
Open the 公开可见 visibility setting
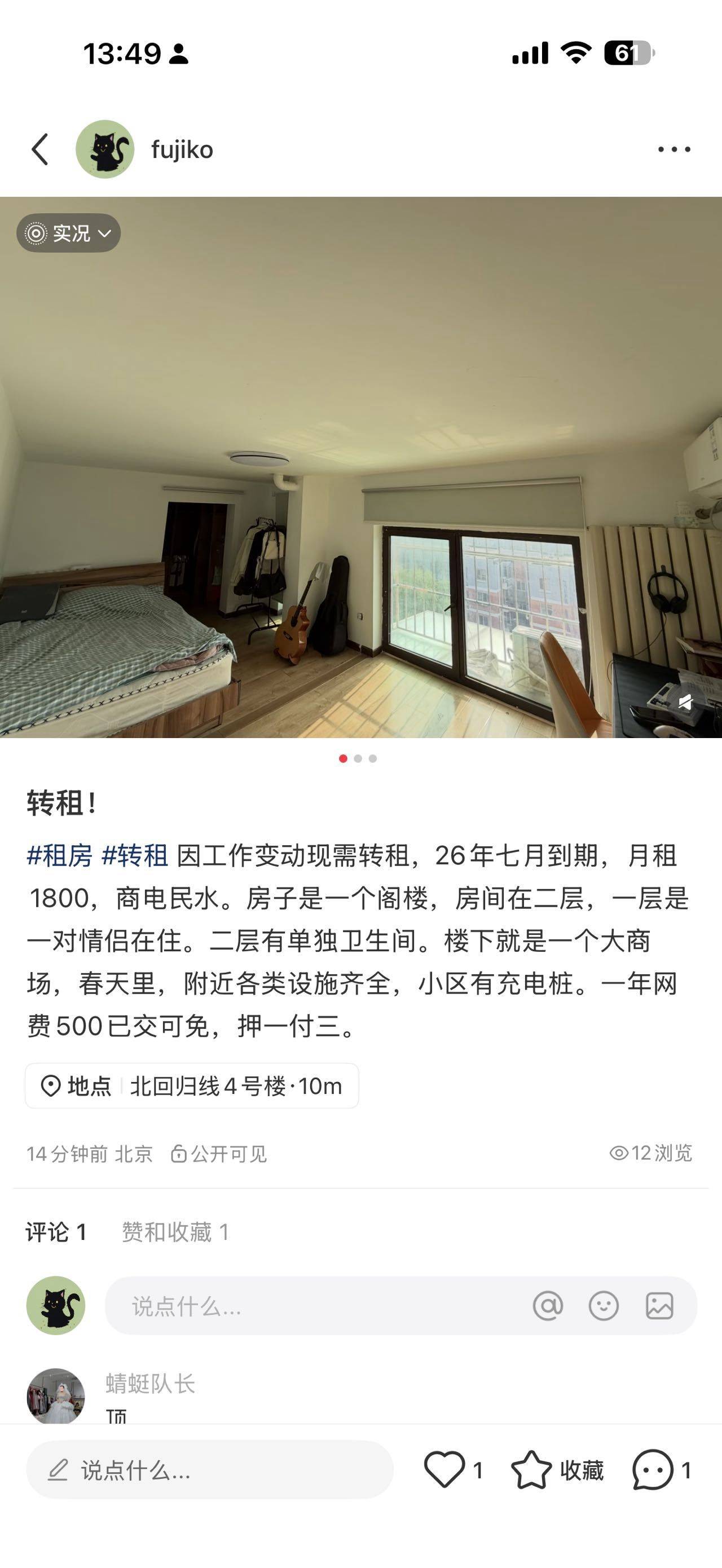click(219, 1154)
